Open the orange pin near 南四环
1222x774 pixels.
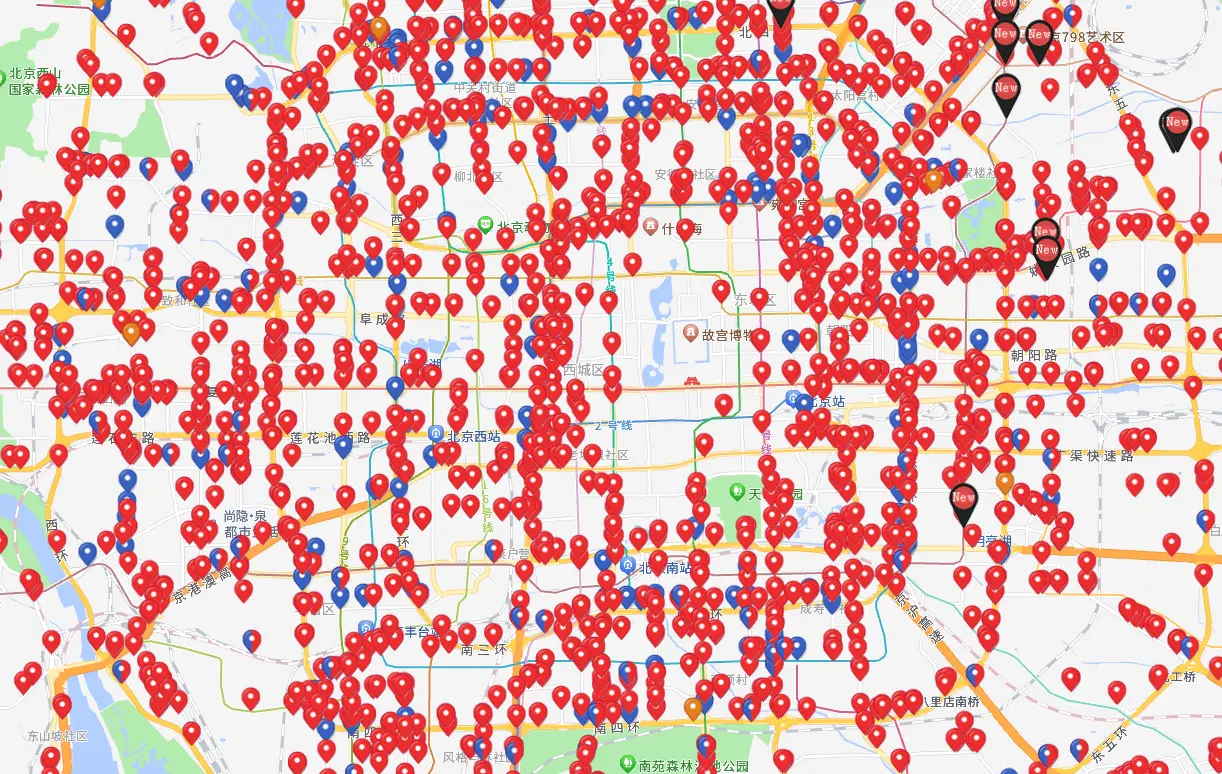coord(693,709)
